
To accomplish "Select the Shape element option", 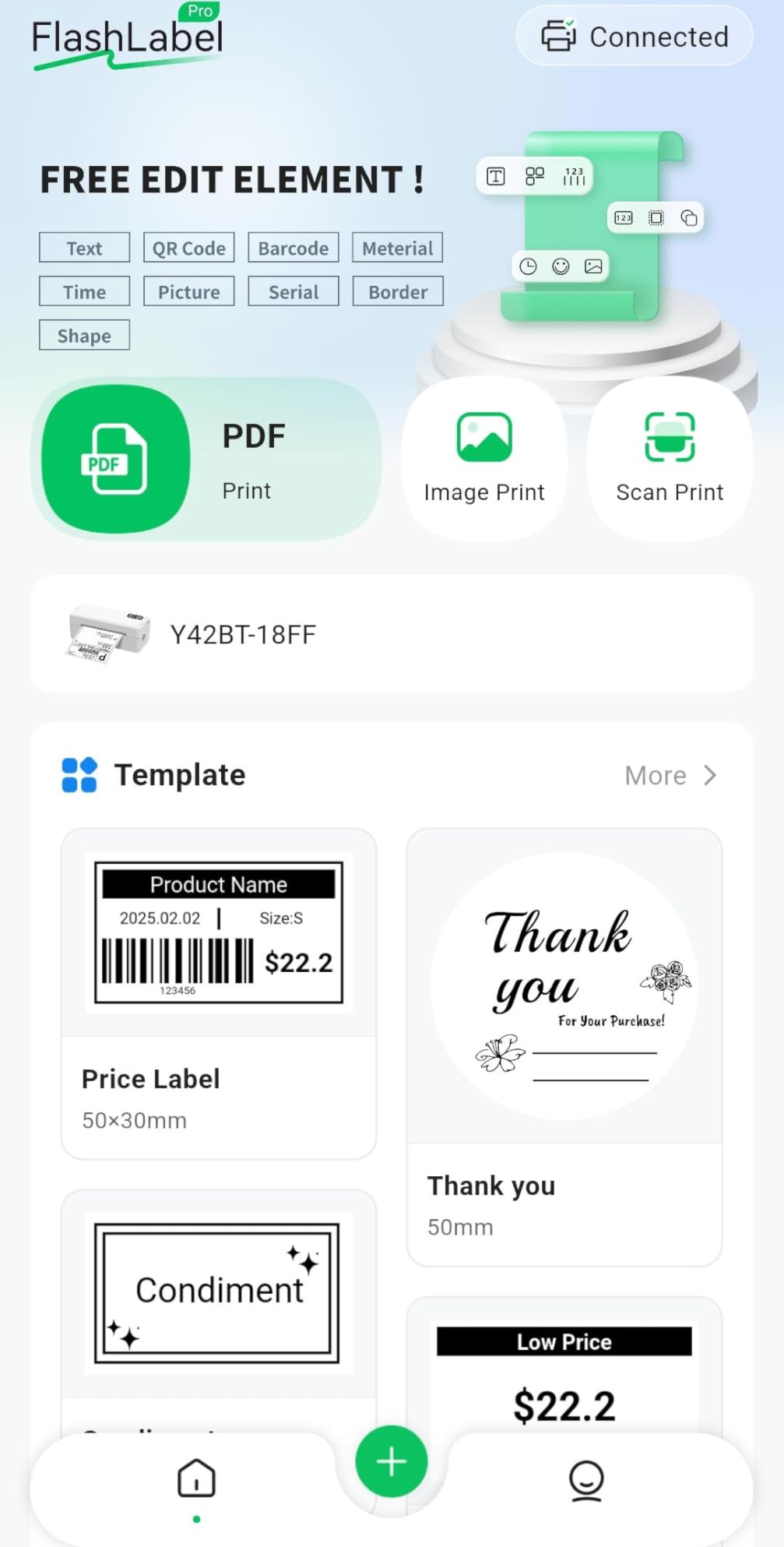I will [x=83, y=335].
